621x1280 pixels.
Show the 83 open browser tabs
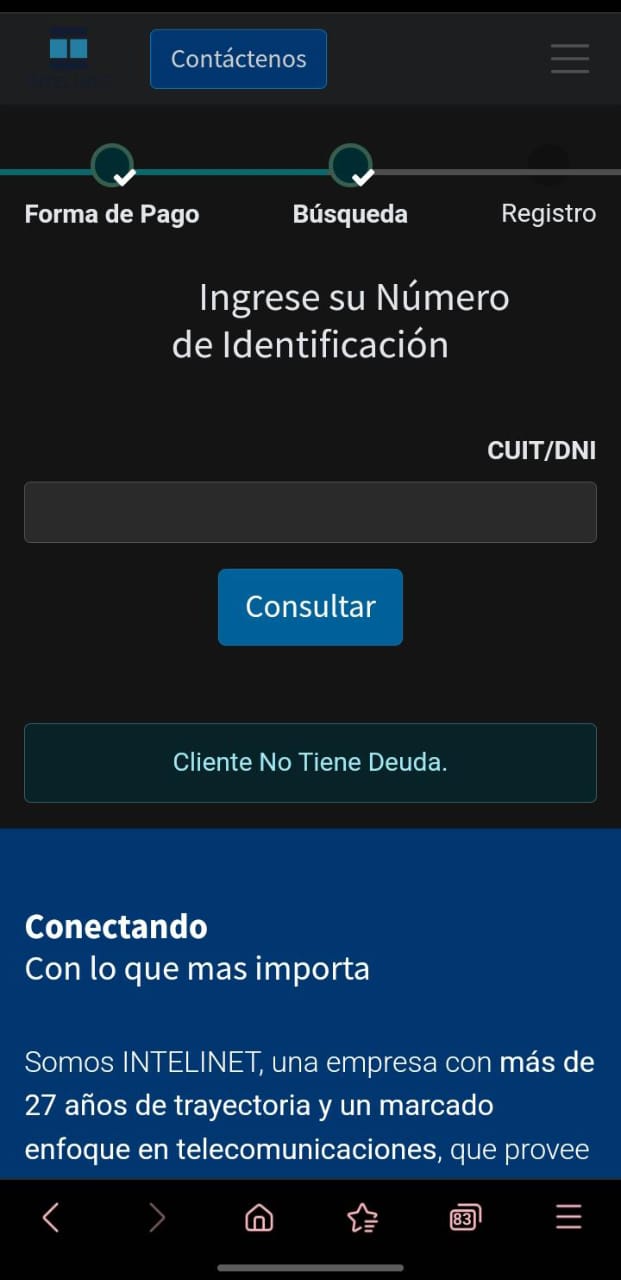464,1217
